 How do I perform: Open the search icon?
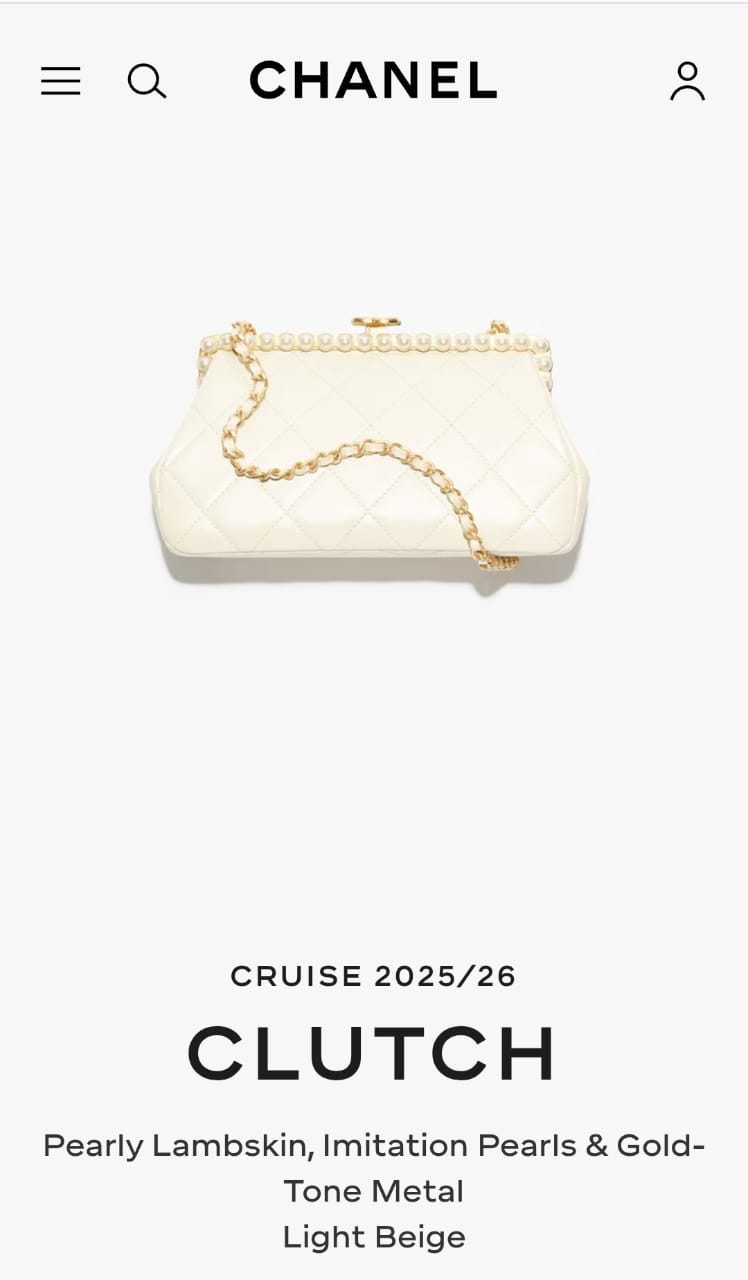(x=146, y=81)
